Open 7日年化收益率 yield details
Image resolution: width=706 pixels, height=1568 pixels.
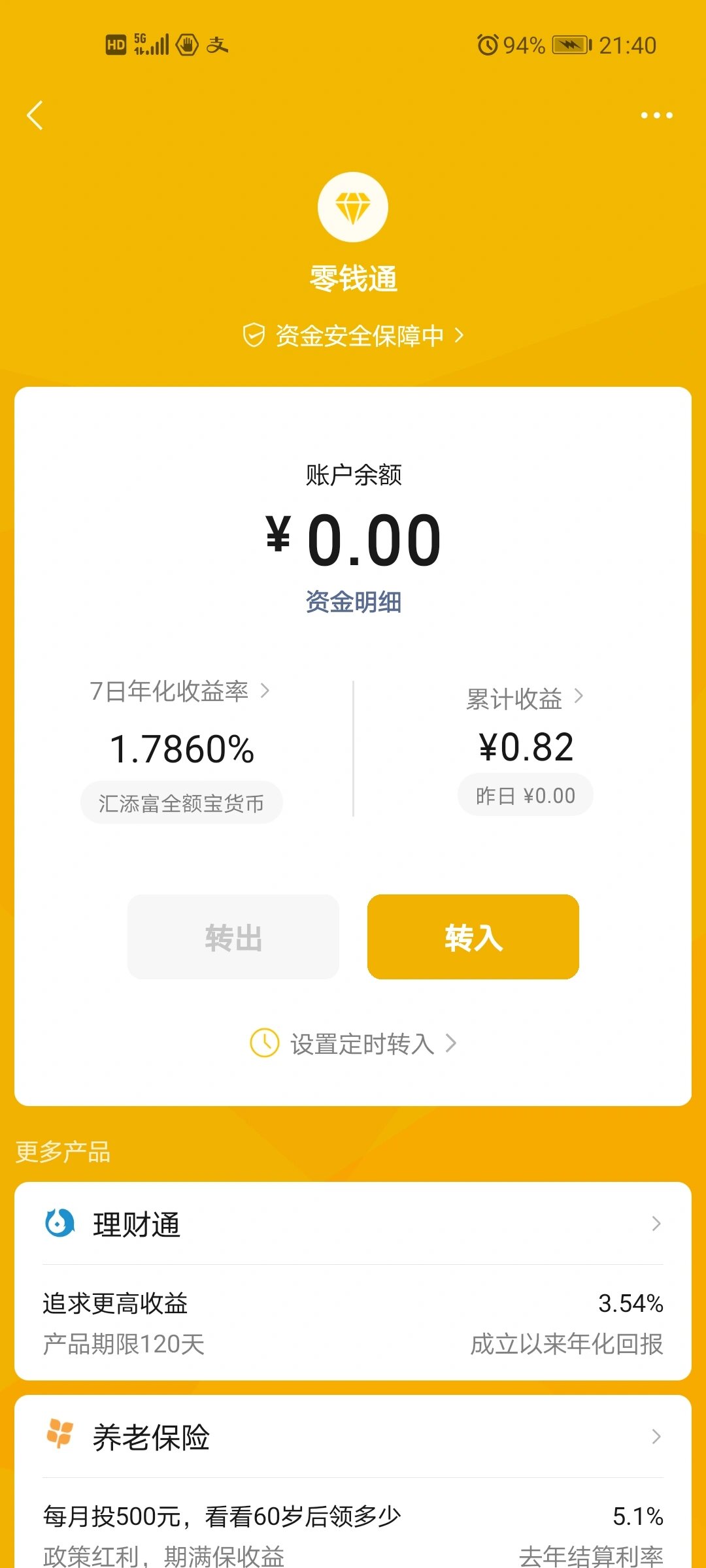(180, 691)
